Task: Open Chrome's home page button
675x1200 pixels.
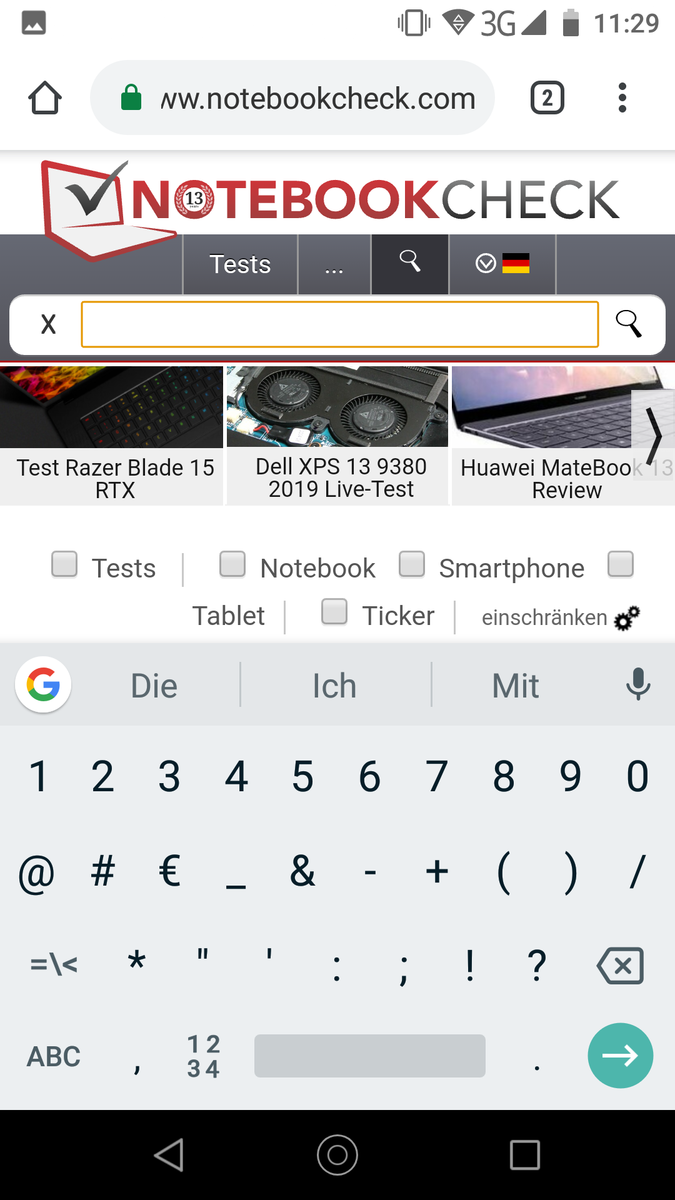Action: click(x=45, y=98)
